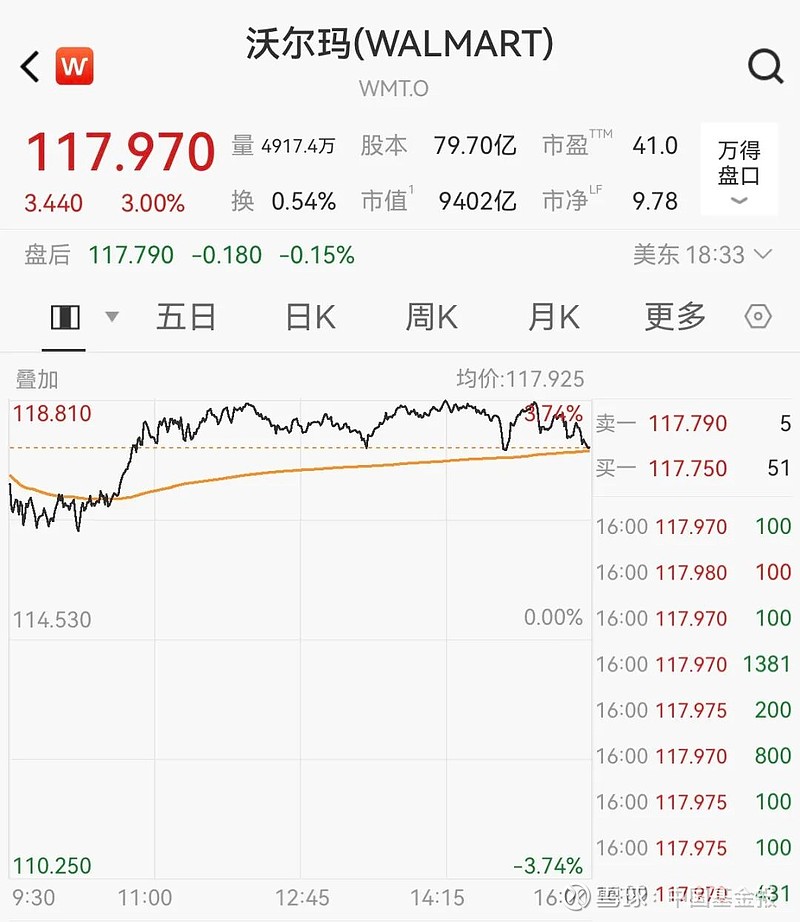The image size is (800, 922).
Task: Switch to the 周K weekly chart tab
Action: 430,317
